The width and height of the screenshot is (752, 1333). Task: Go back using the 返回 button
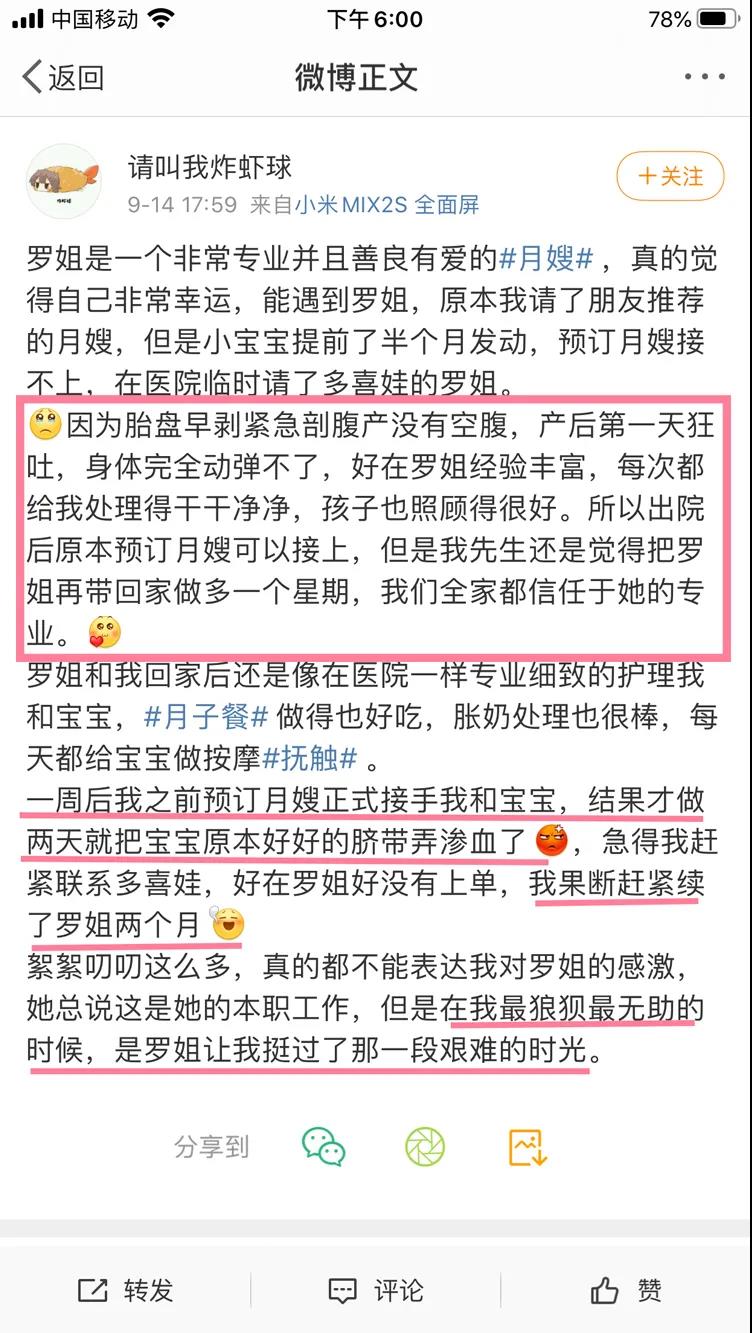point(62,77)
